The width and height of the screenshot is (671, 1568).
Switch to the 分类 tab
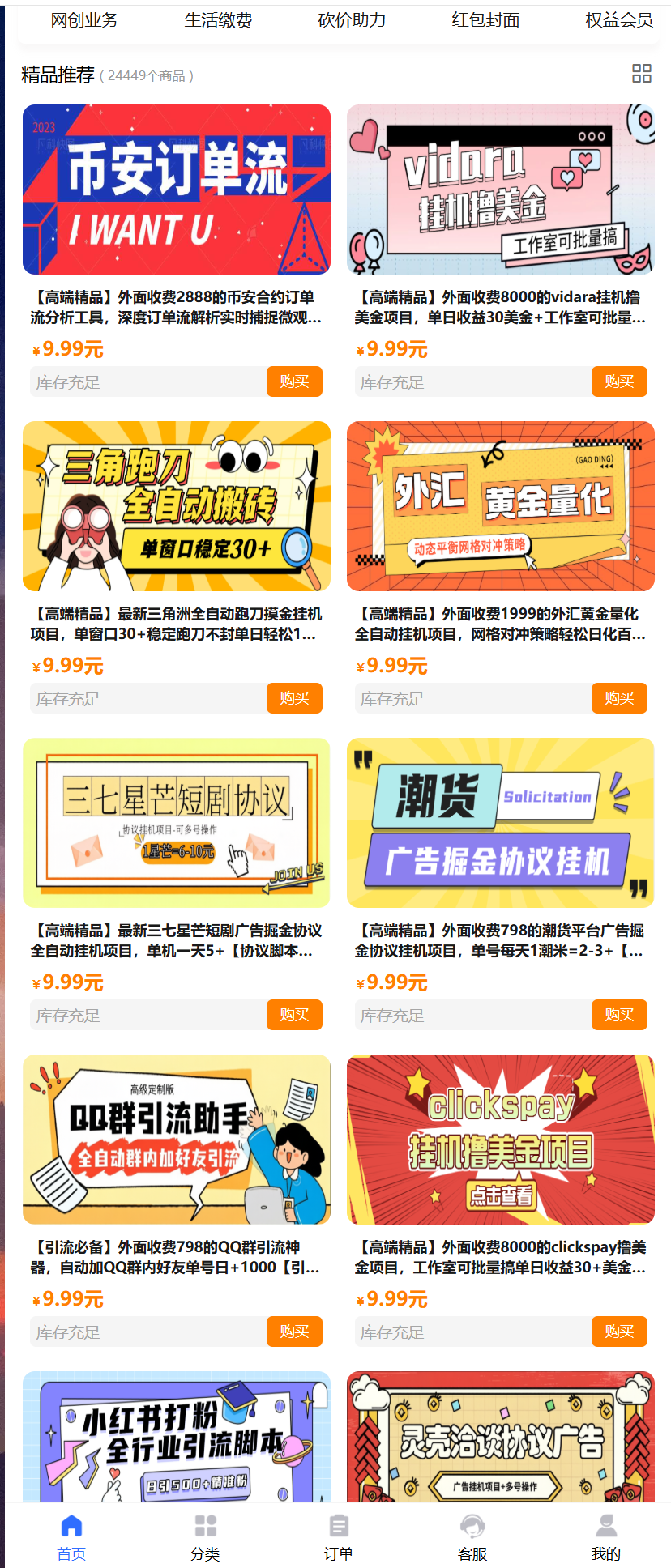tap(205, 1536)
